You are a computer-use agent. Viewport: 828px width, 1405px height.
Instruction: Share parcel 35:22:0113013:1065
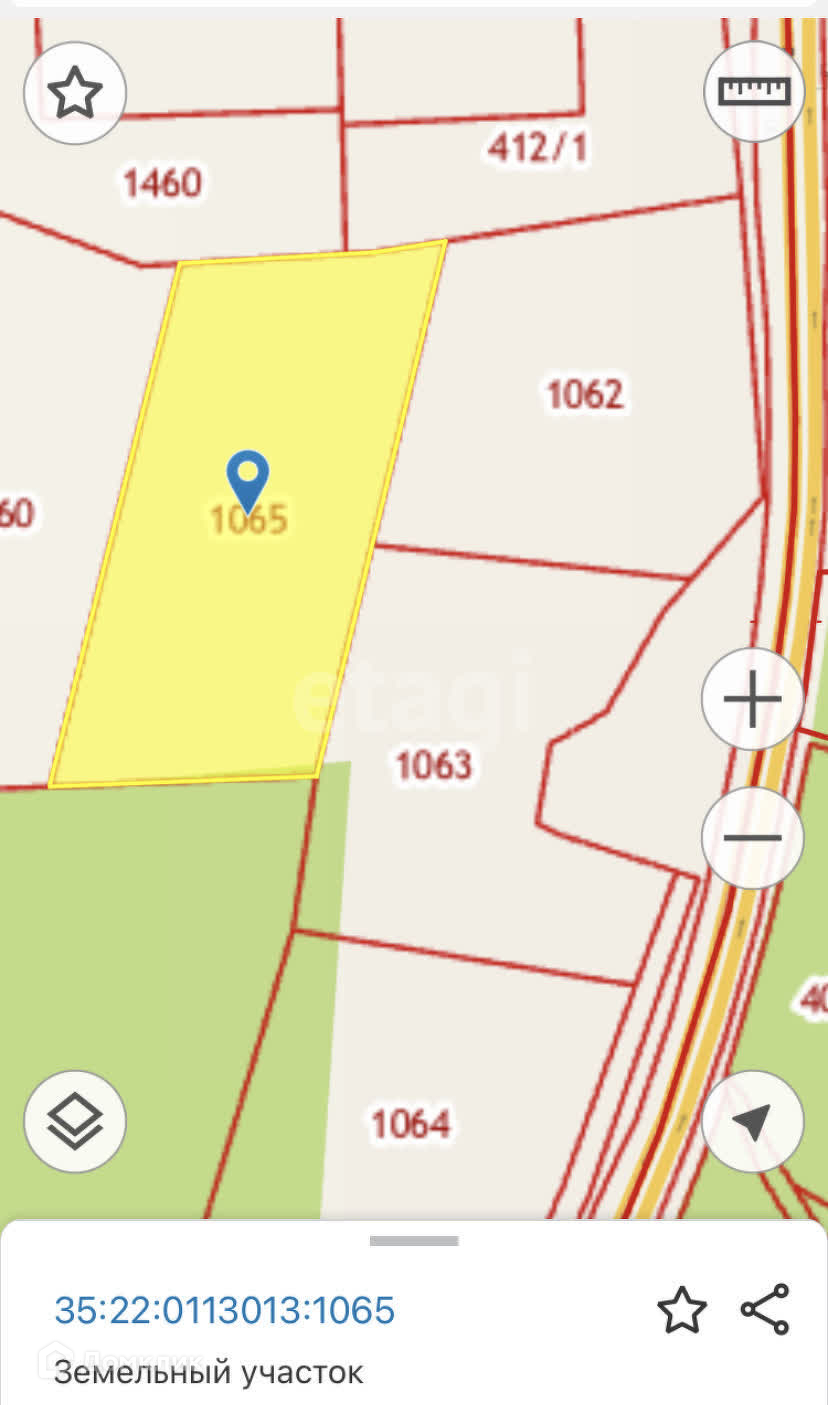click(x=765, y=1309)
